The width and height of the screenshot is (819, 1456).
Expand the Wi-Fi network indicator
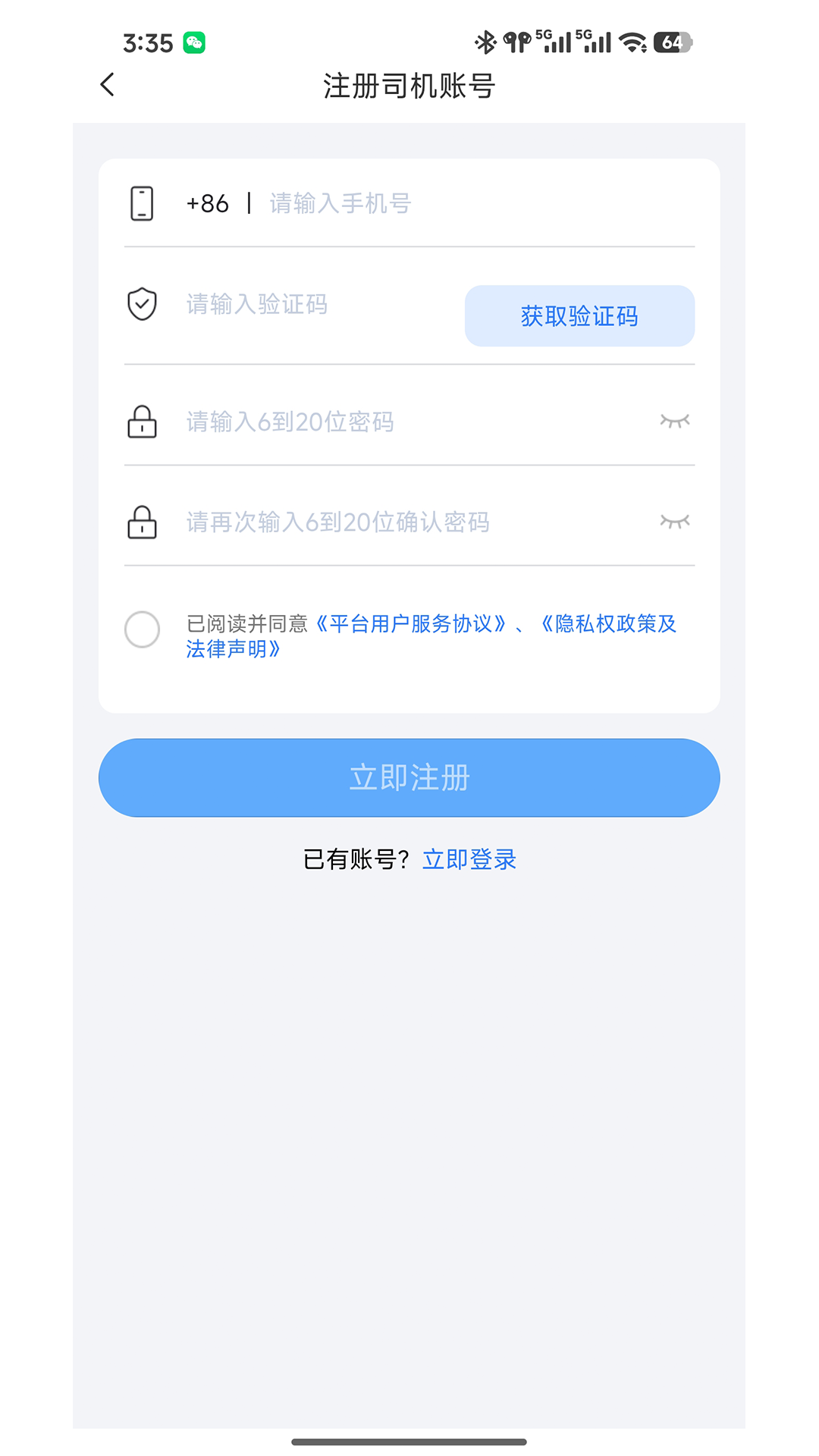[x=634, y=42]
